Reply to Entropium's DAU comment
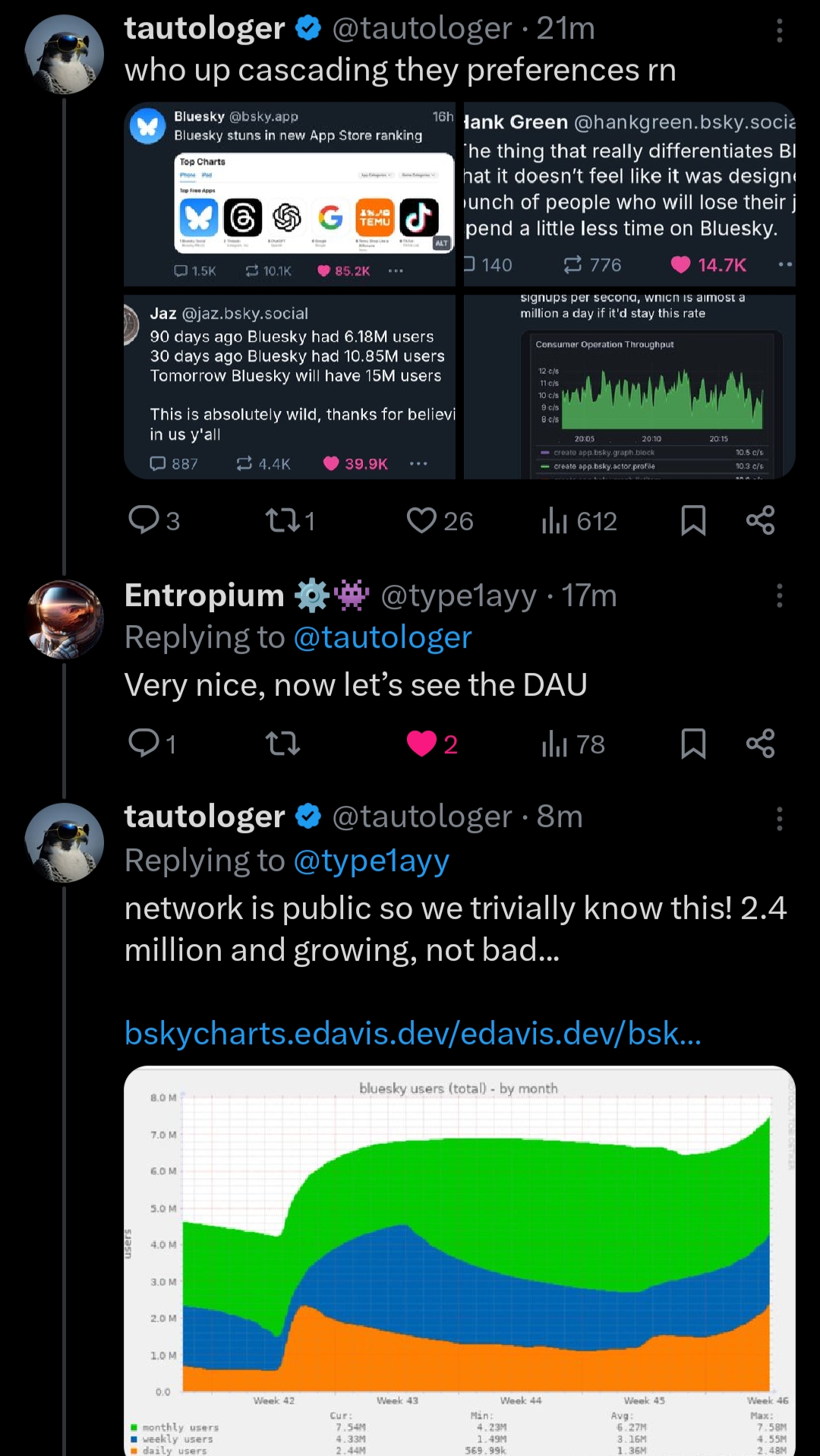This screenshot has height=1456, width=820. coord(144,743)
